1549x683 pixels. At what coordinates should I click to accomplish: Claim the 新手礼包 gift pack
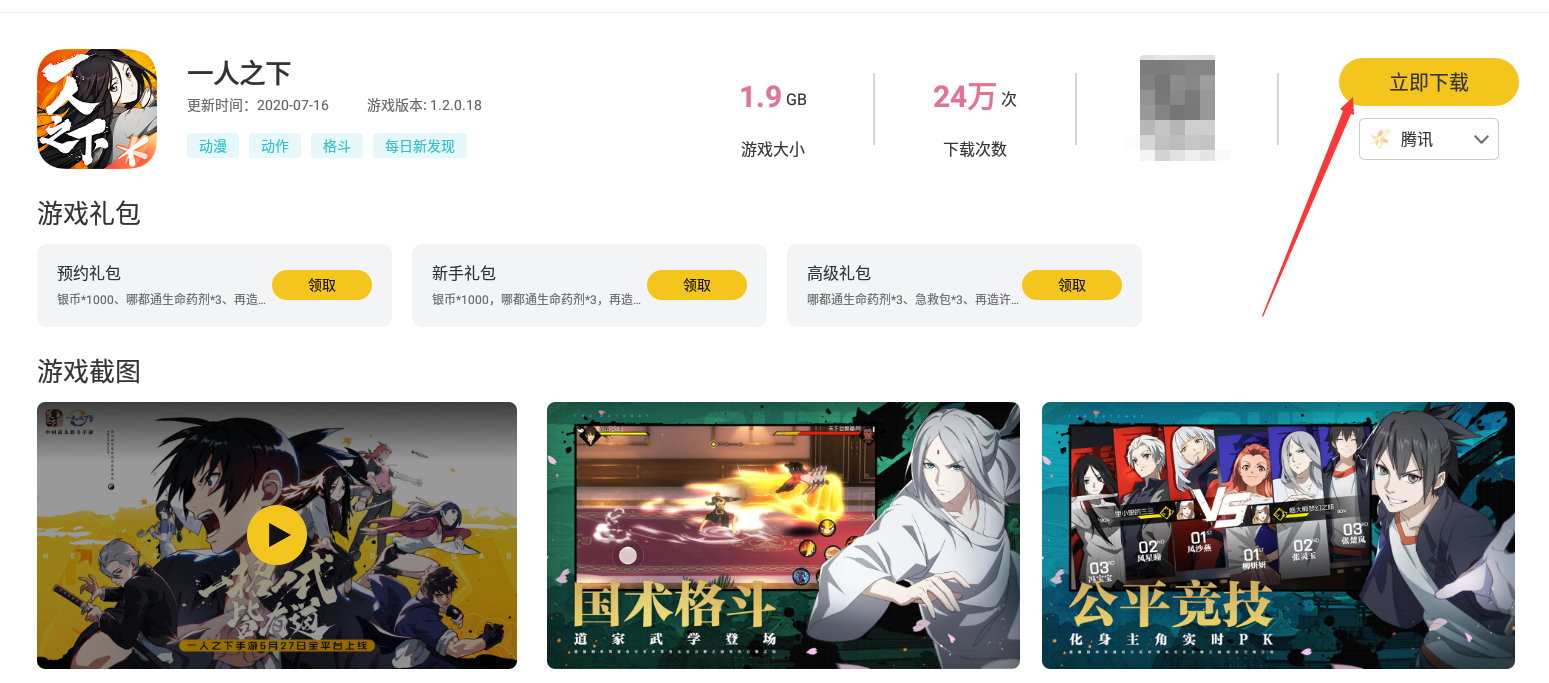tap(696, 285)
